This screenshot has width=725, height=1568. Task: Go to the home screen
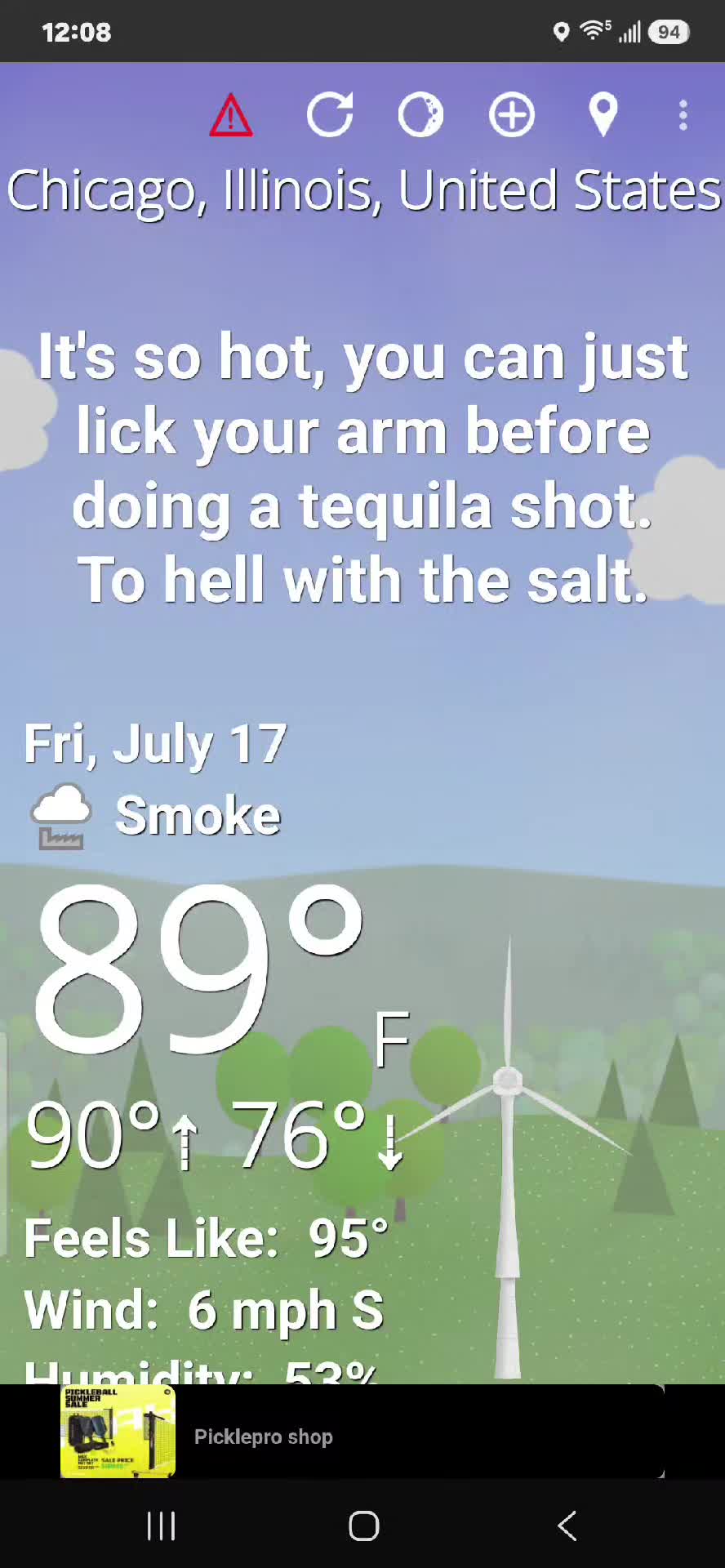[x=363, y=1525]
